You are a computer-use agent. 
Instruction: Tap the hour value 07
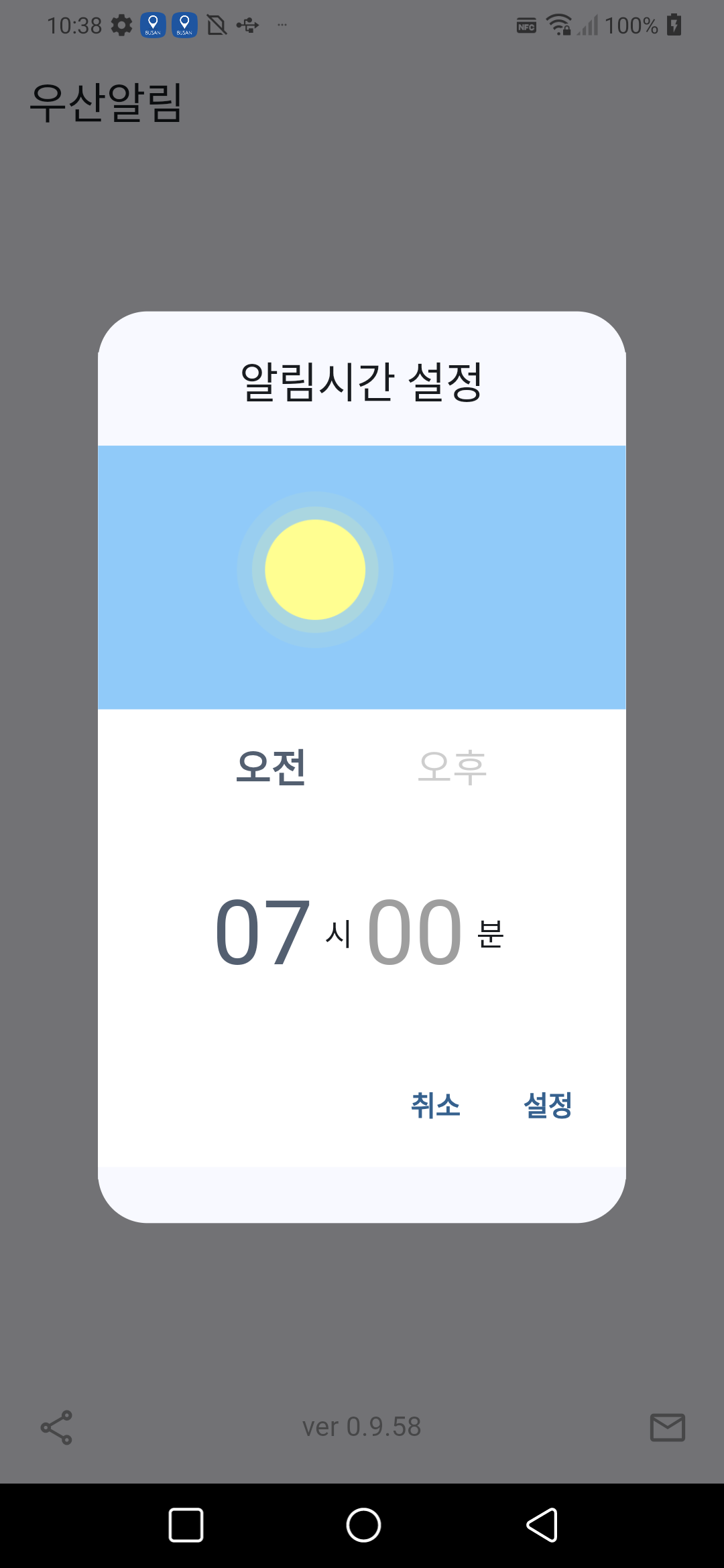263,932
